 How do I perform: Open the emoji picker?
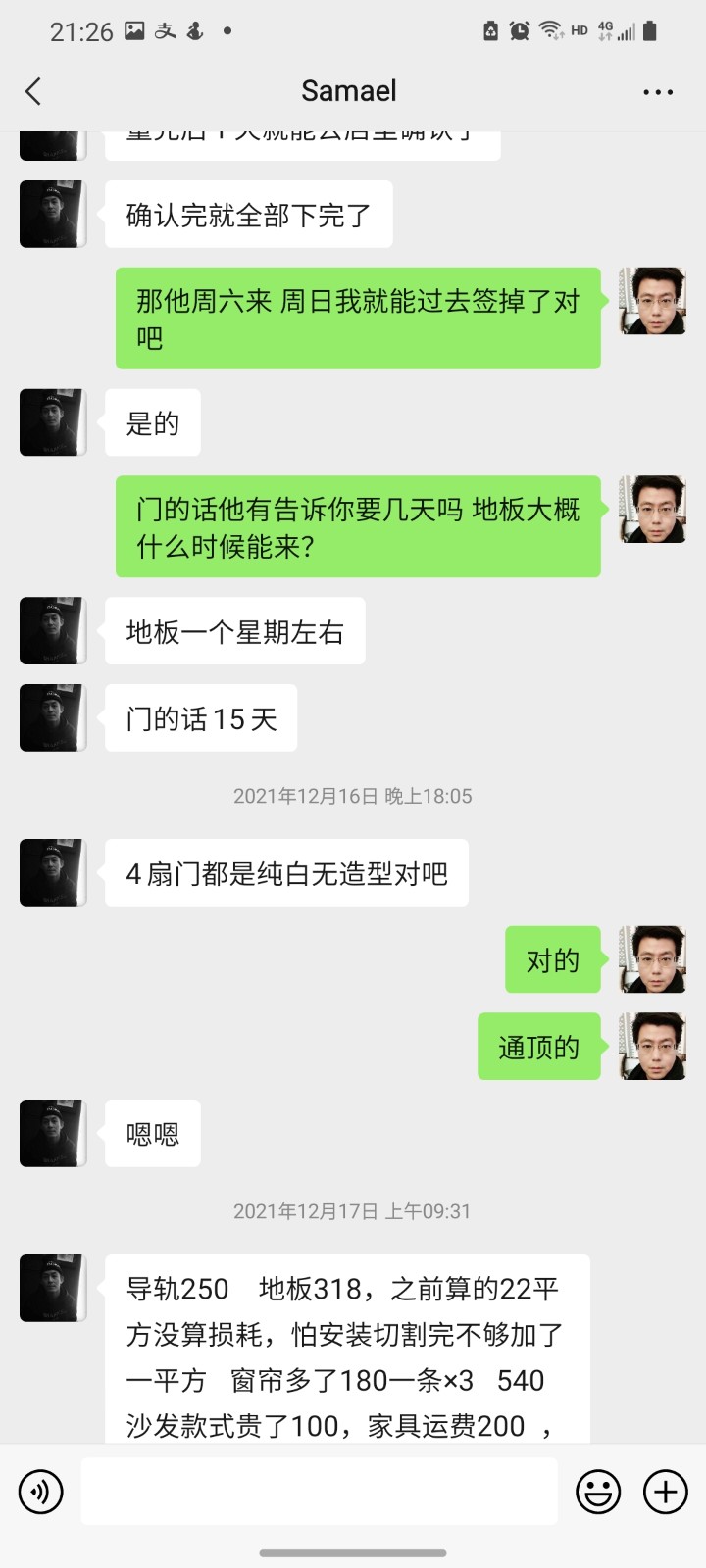coord(597,1493)
